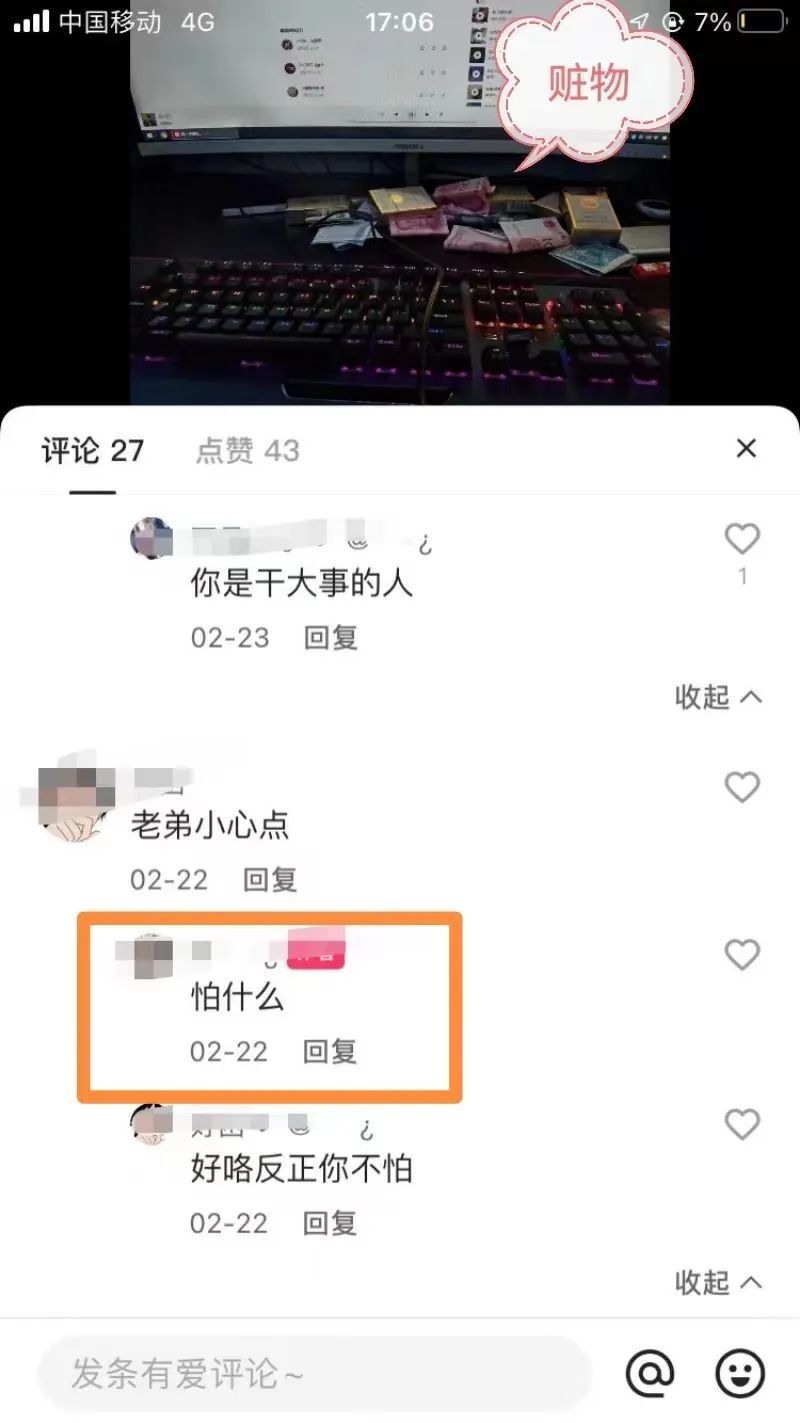Select the 评论 tab
Viewport: 800px width, 1423px height.
point(92,451)
